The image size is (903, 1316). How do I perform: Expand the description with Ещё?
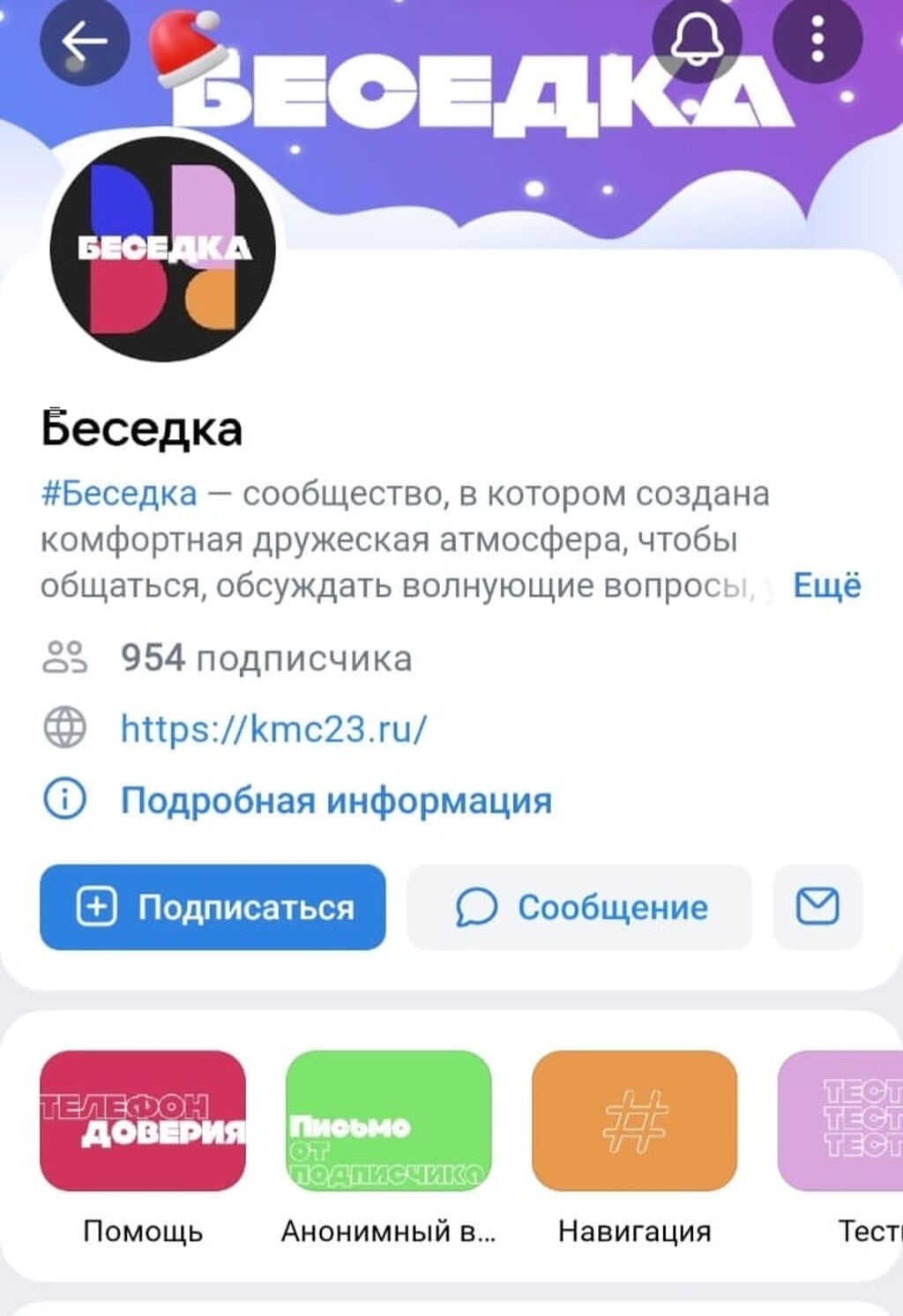click(826, 585)
